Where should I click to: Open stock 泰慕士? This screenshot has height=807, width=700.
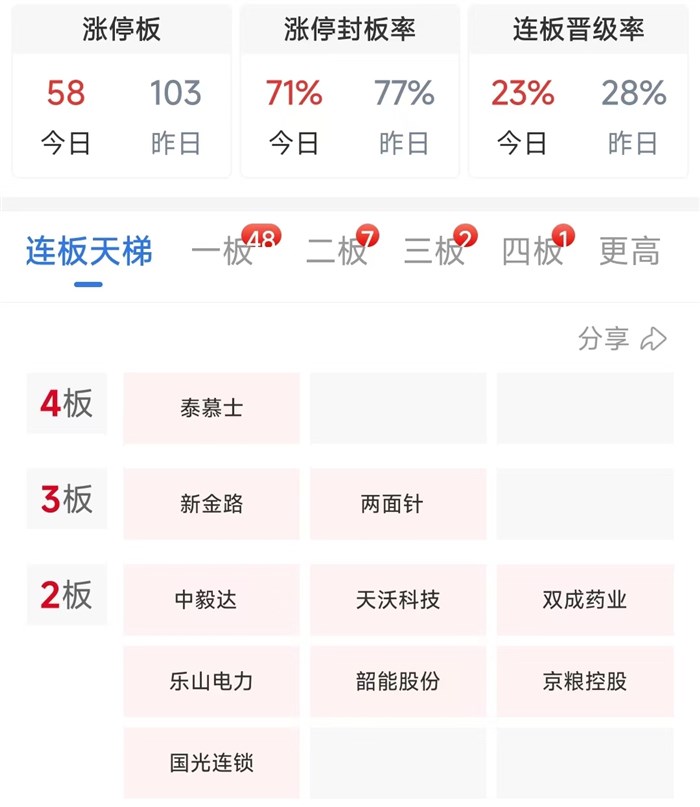[211, 408]
